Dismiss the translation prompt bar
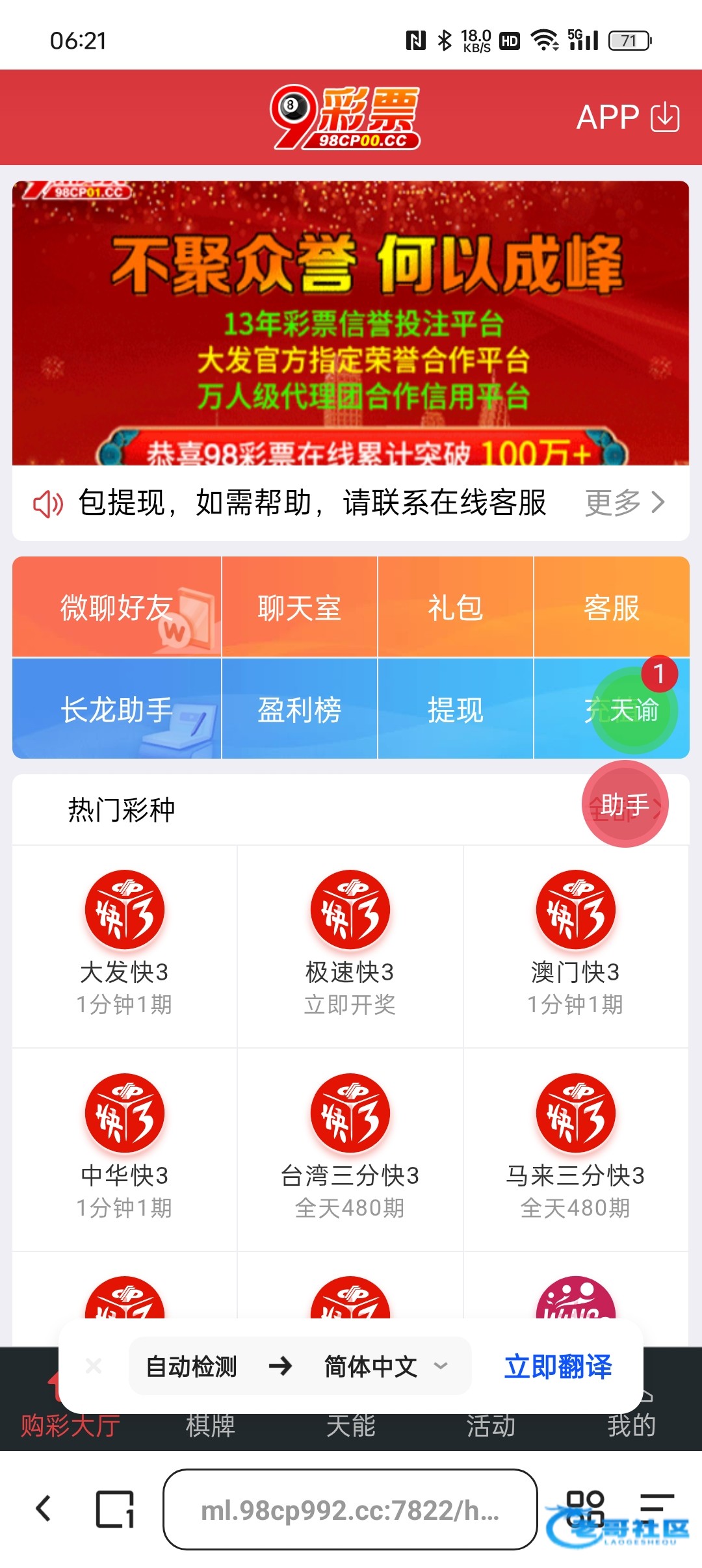The height and width of the screenshot is (1568, 702). coord(94,1366)
